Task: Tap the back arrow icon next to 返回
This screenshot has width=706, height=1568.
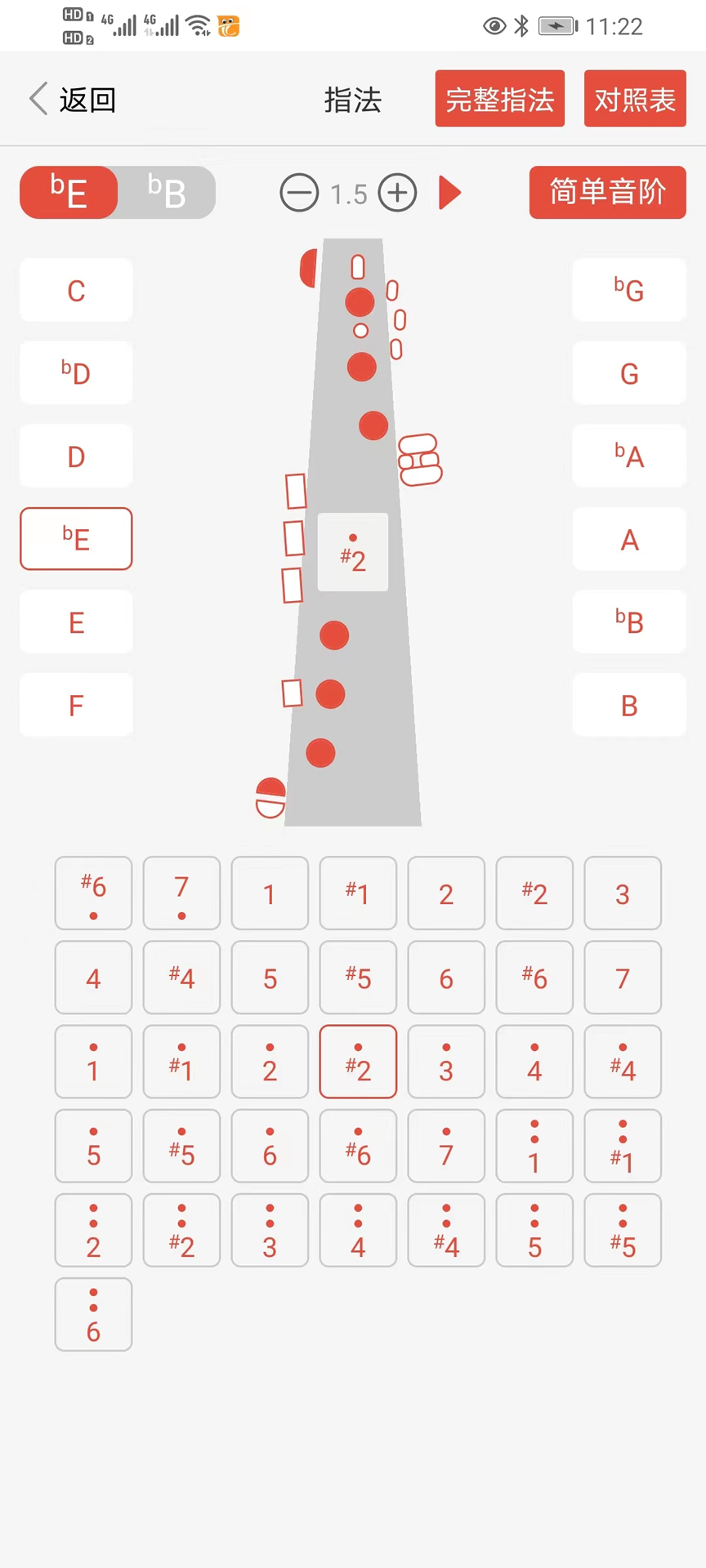Action: [x=36, y=98]
